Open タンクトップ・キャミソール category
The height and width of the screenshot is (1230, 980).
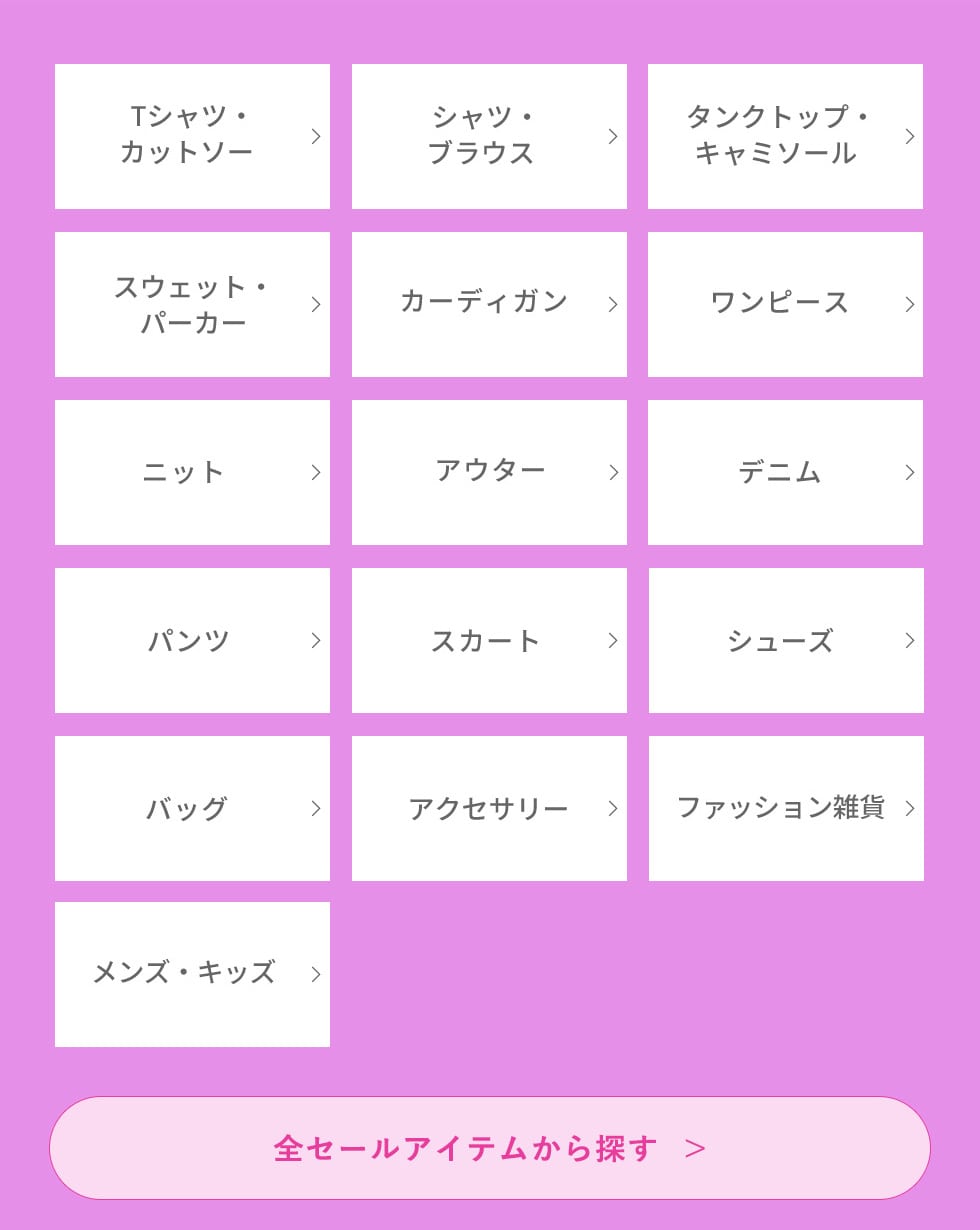785,136
